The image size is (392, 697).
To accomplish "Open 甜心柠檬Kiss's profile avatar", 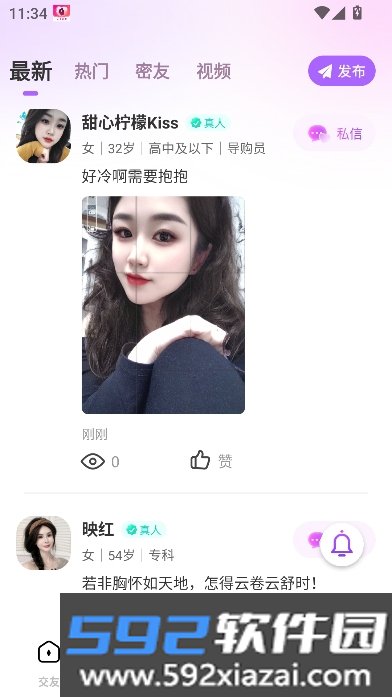I will tap(44, 136).
